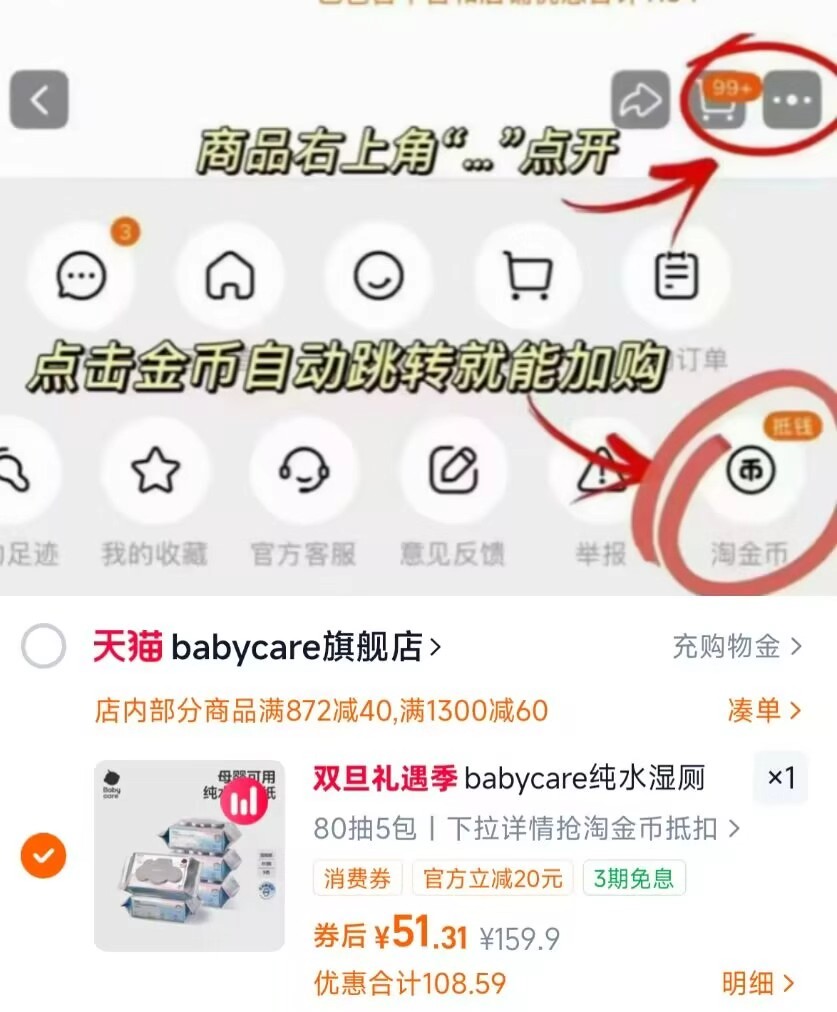The image size is (837, 1012).
Task: Select the checkbox next to the babycare product
Action: (x=42, y=856)
